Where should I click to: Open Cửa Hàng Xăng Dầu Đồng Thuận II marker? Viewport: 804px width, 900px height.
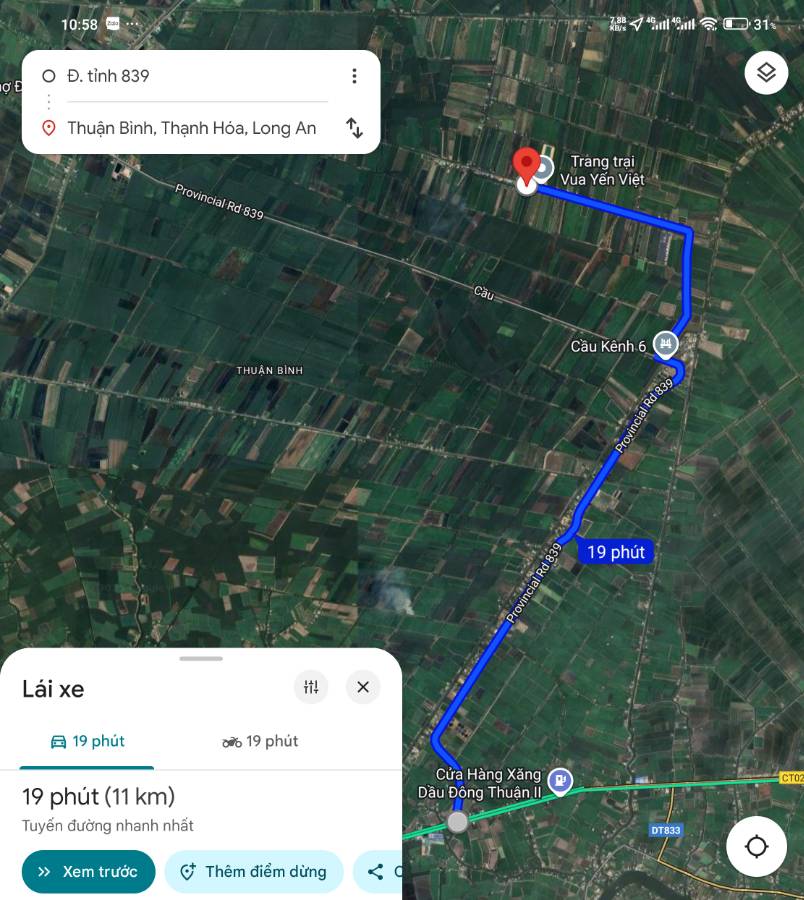pyautogui.click(x=560, y=781)
